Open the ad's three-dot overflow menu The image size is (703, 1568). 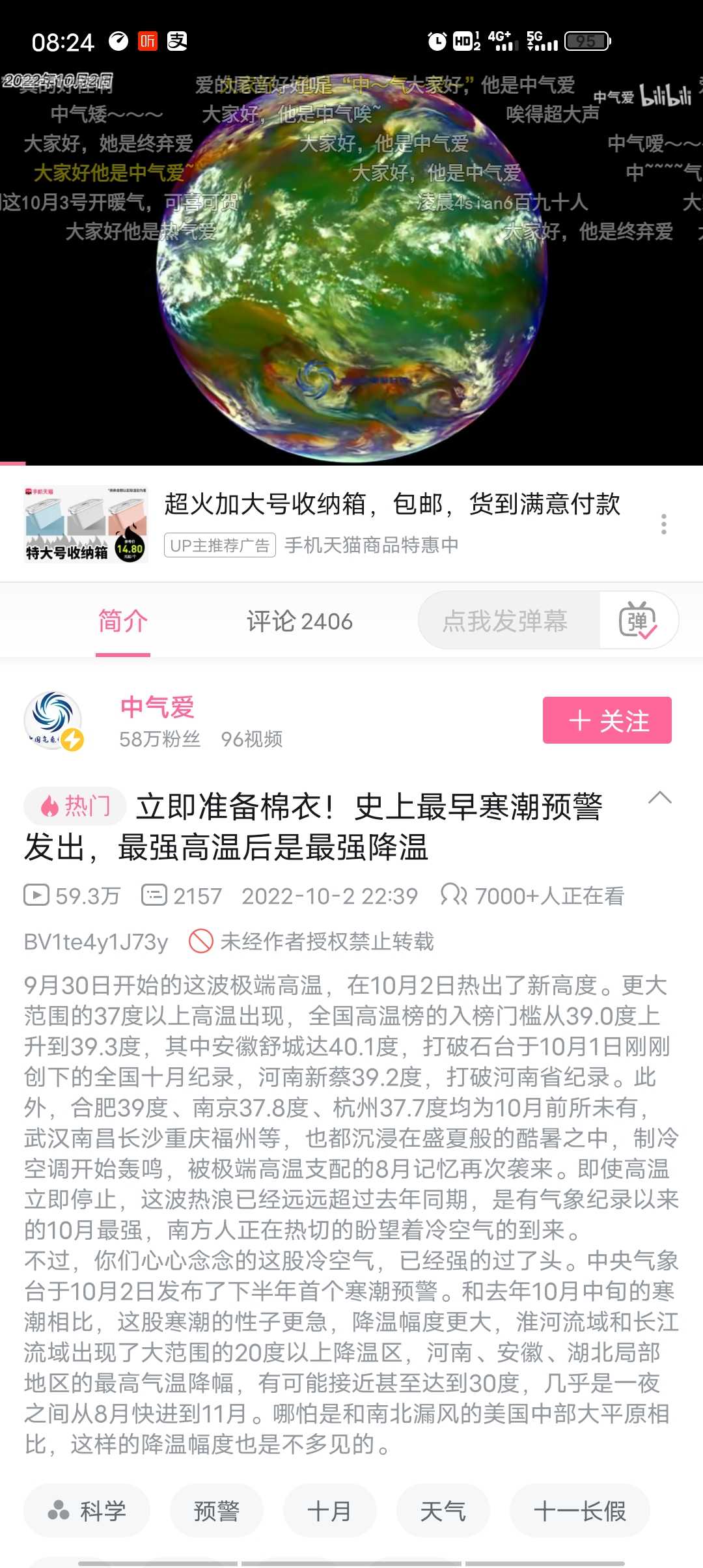(663, 524)
